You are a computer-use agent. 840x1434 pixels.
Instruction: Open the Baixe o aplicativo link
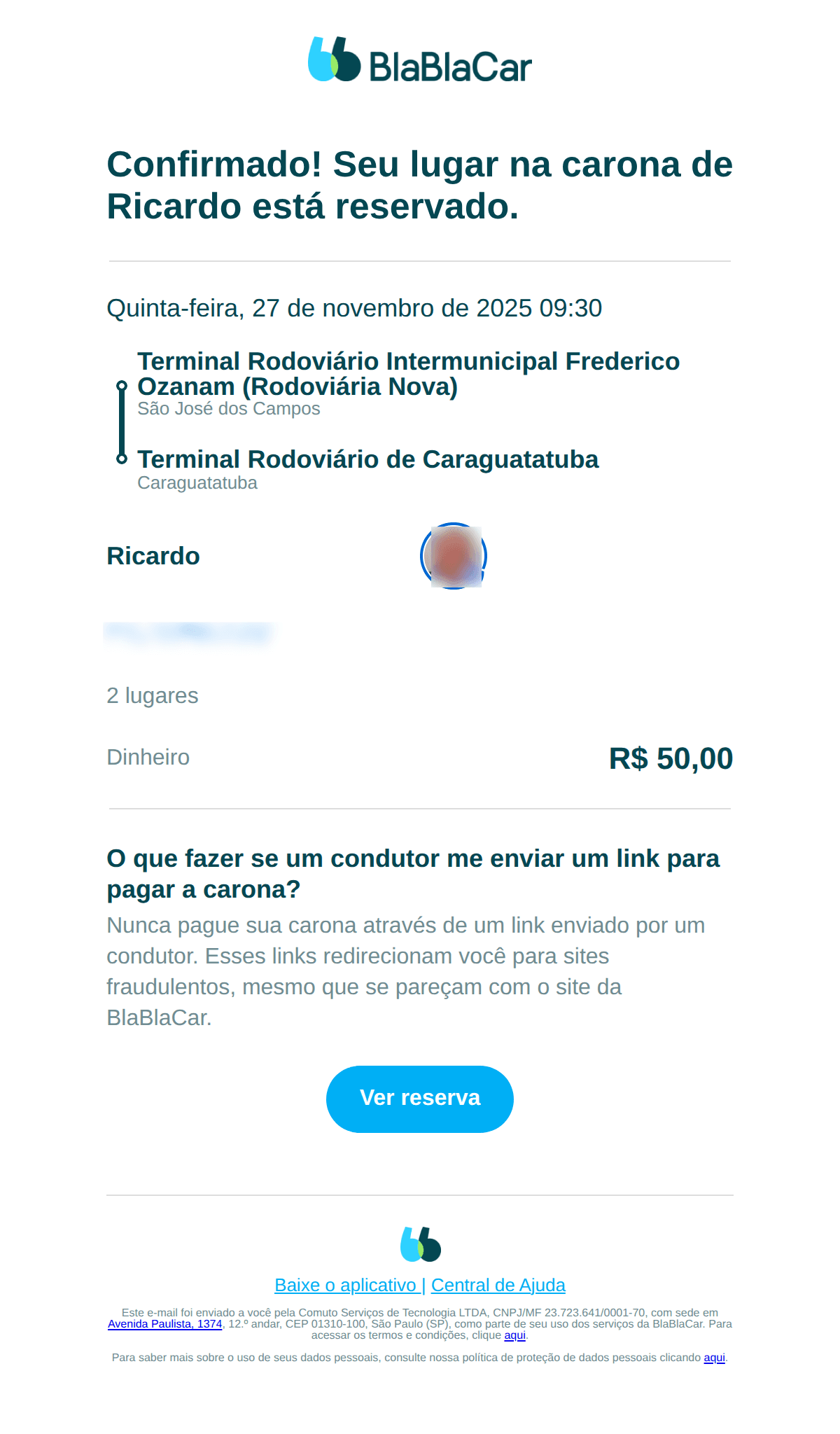344,1286
